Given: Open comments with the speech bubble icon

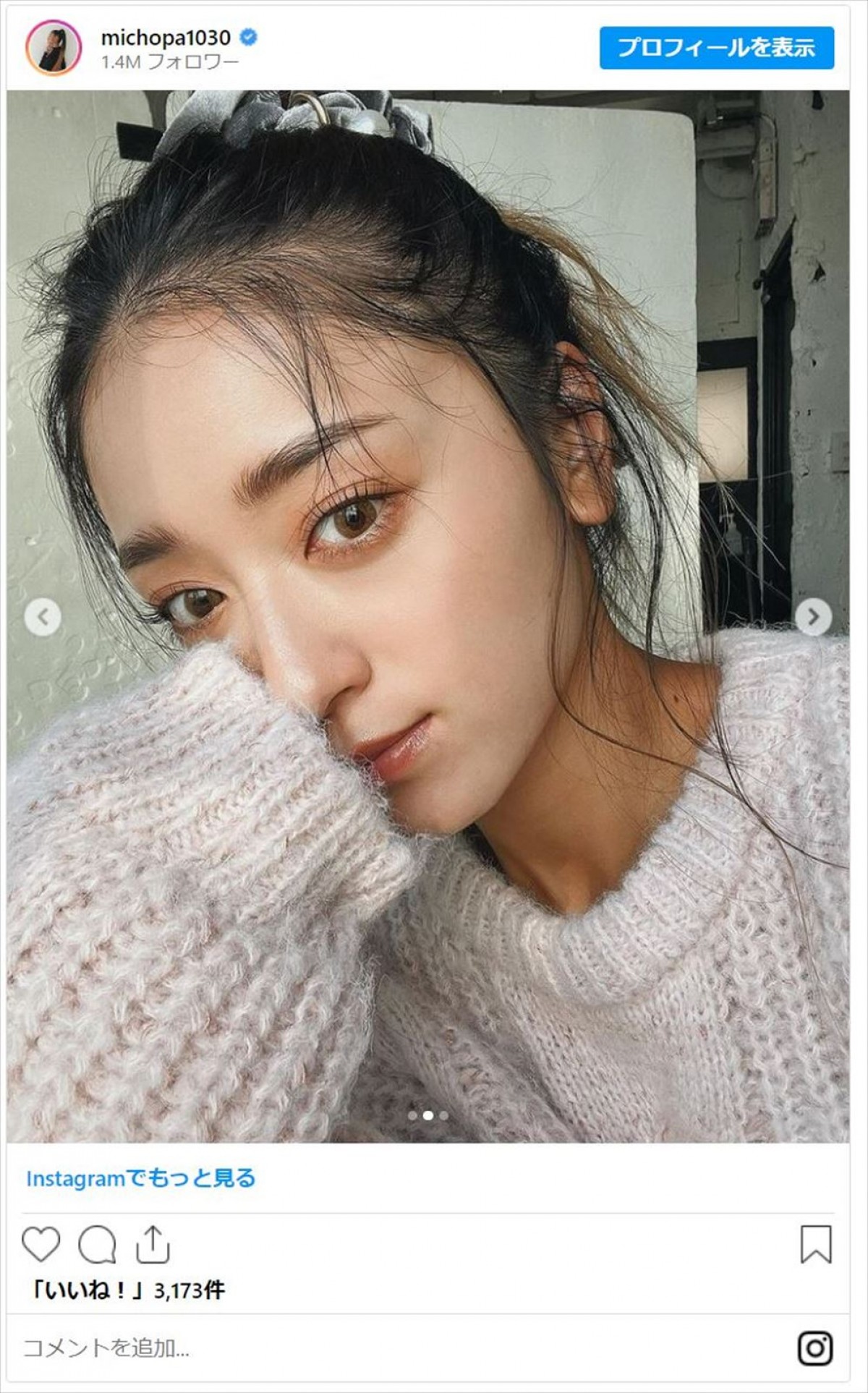Looking at the screenshot, I should click(97, 1244).
